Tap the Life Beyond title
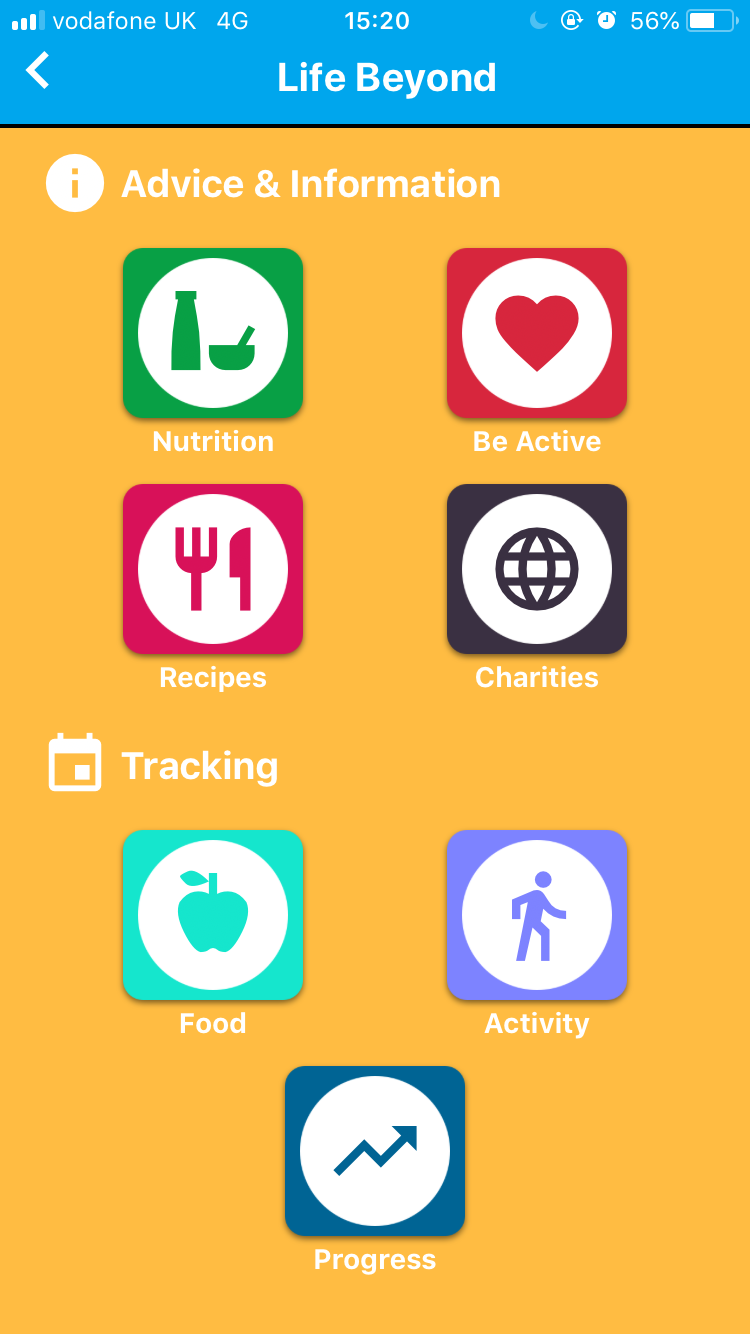 click(x=388, y=77)
